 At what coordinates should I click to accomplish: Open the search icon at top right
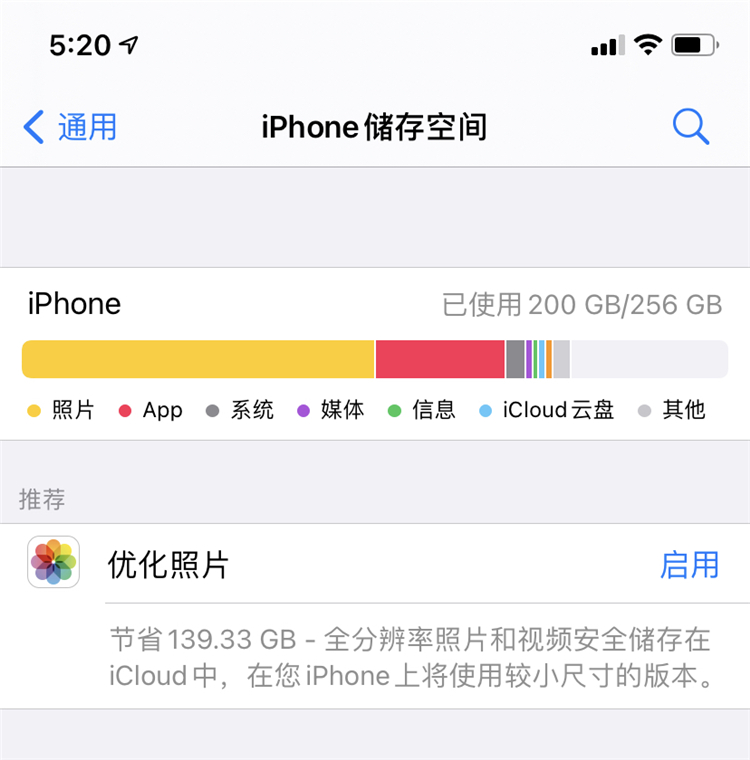689,127
